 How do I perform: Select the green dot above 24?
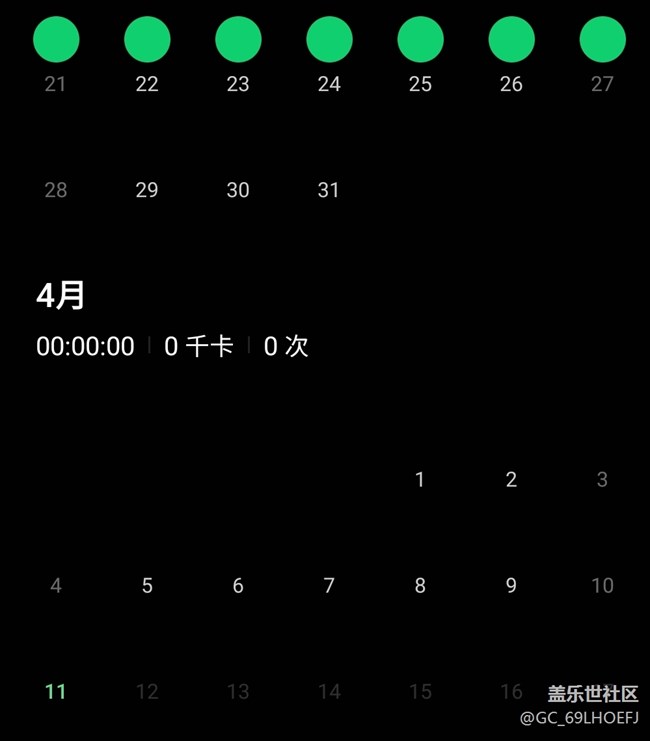coord(329,39)
